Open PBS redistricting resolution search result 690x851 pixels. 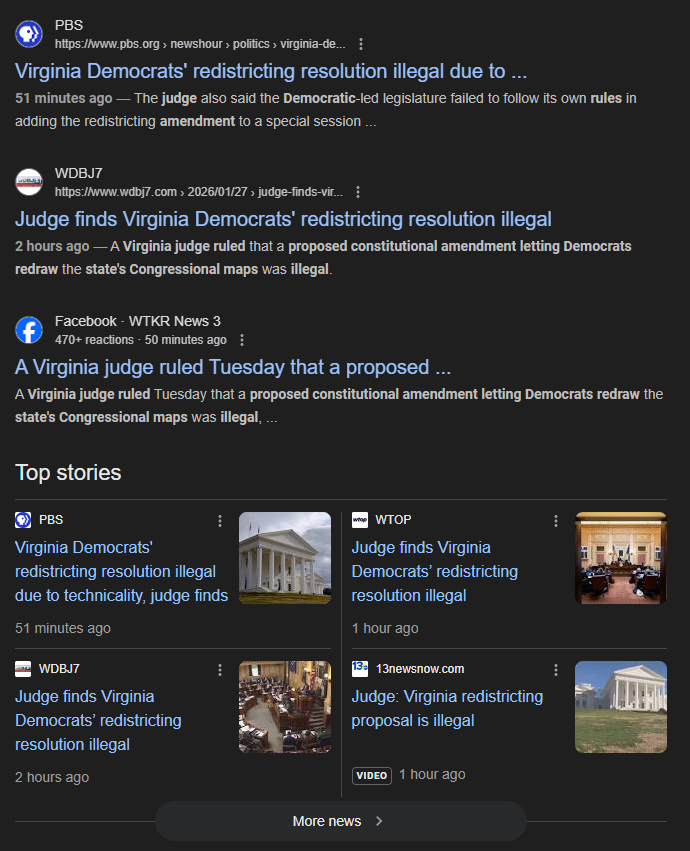270,71
